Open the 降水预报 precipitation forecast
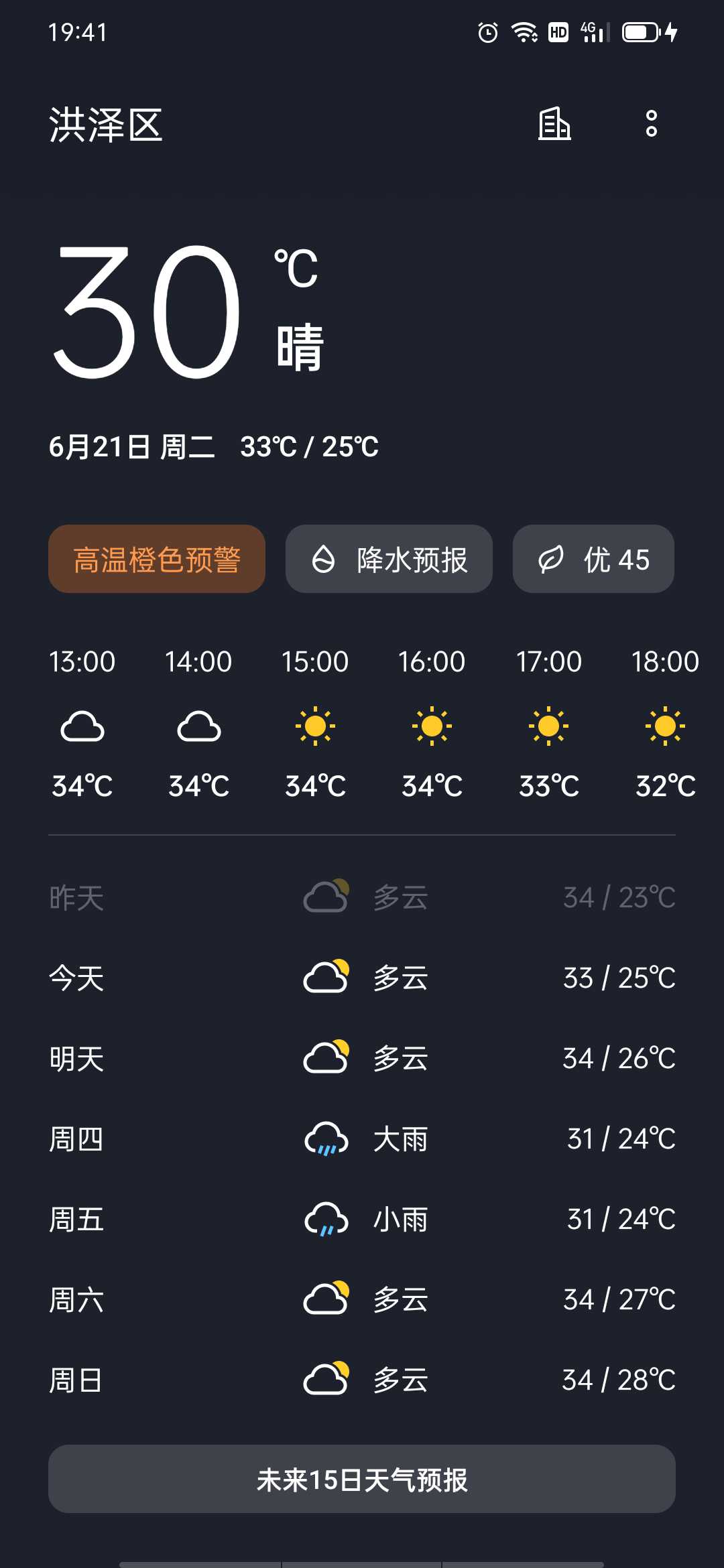The height and width of the screenshot is (1568, 724). (389, 559)
